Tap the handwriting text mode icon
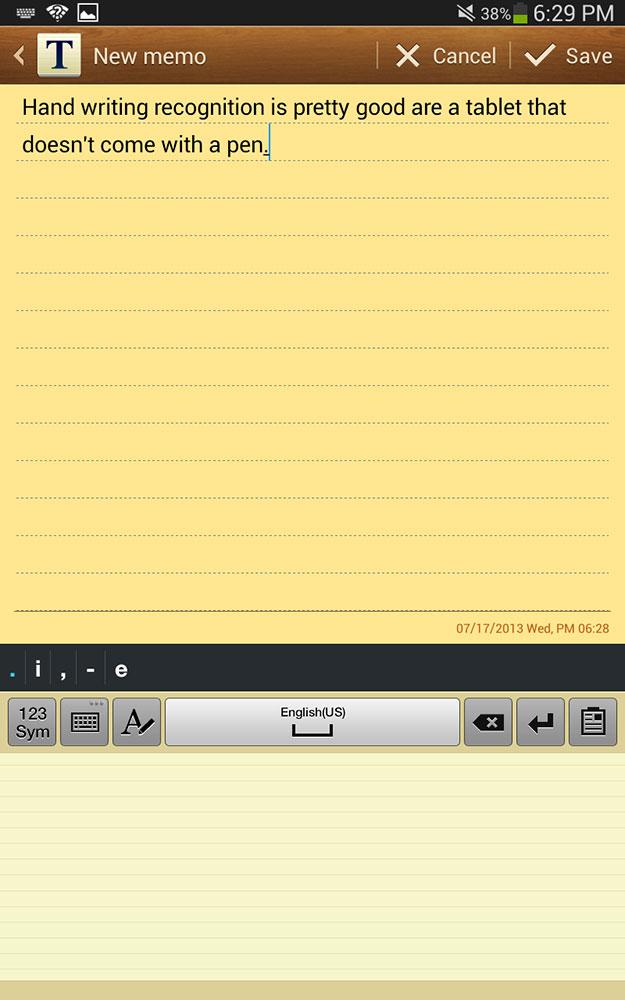Viewport: 625px width, 1000px height. pos(137,722)
